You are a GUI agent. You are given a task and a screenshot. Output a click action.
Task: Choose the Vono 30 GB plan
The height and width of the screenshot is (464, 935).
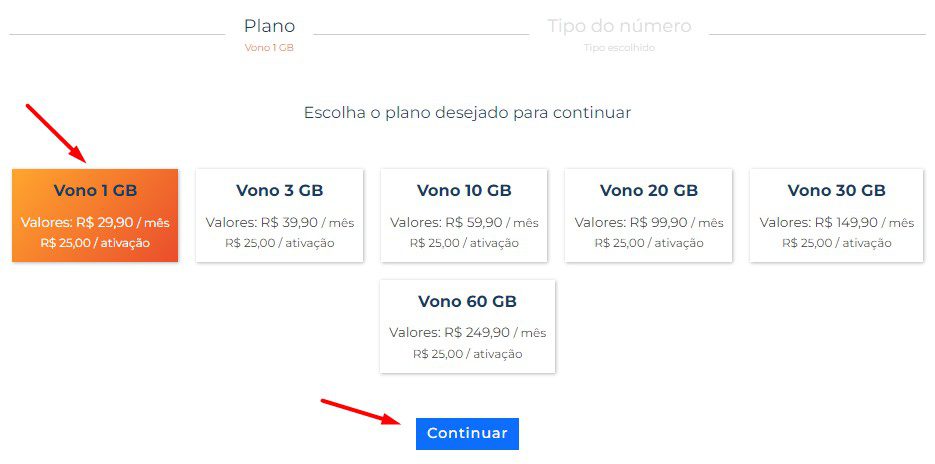click(x=836, y=215)
